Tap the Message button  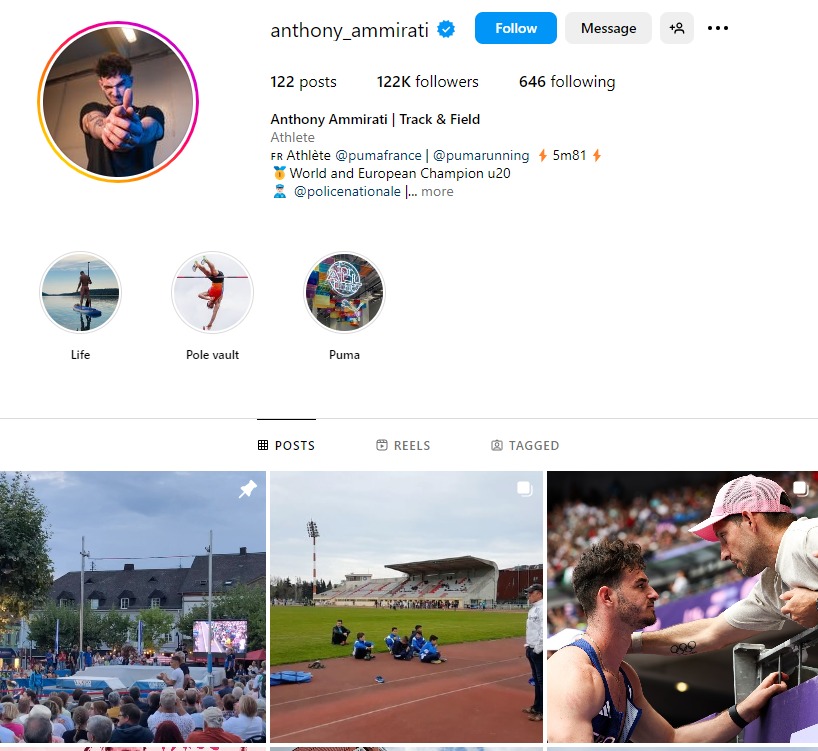point(608,28)
